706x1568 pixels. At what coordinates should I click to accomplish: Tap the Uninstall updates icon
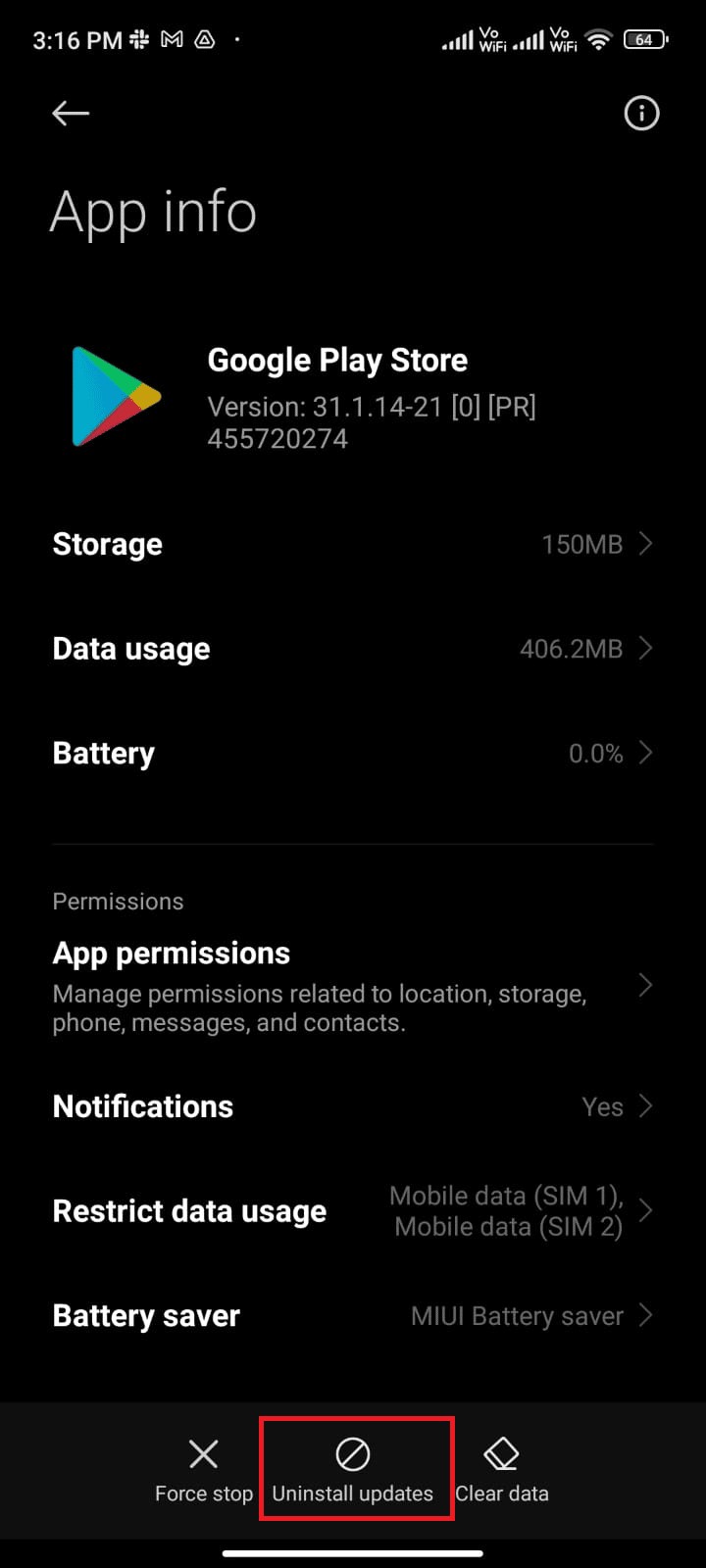pos(356,1454)
